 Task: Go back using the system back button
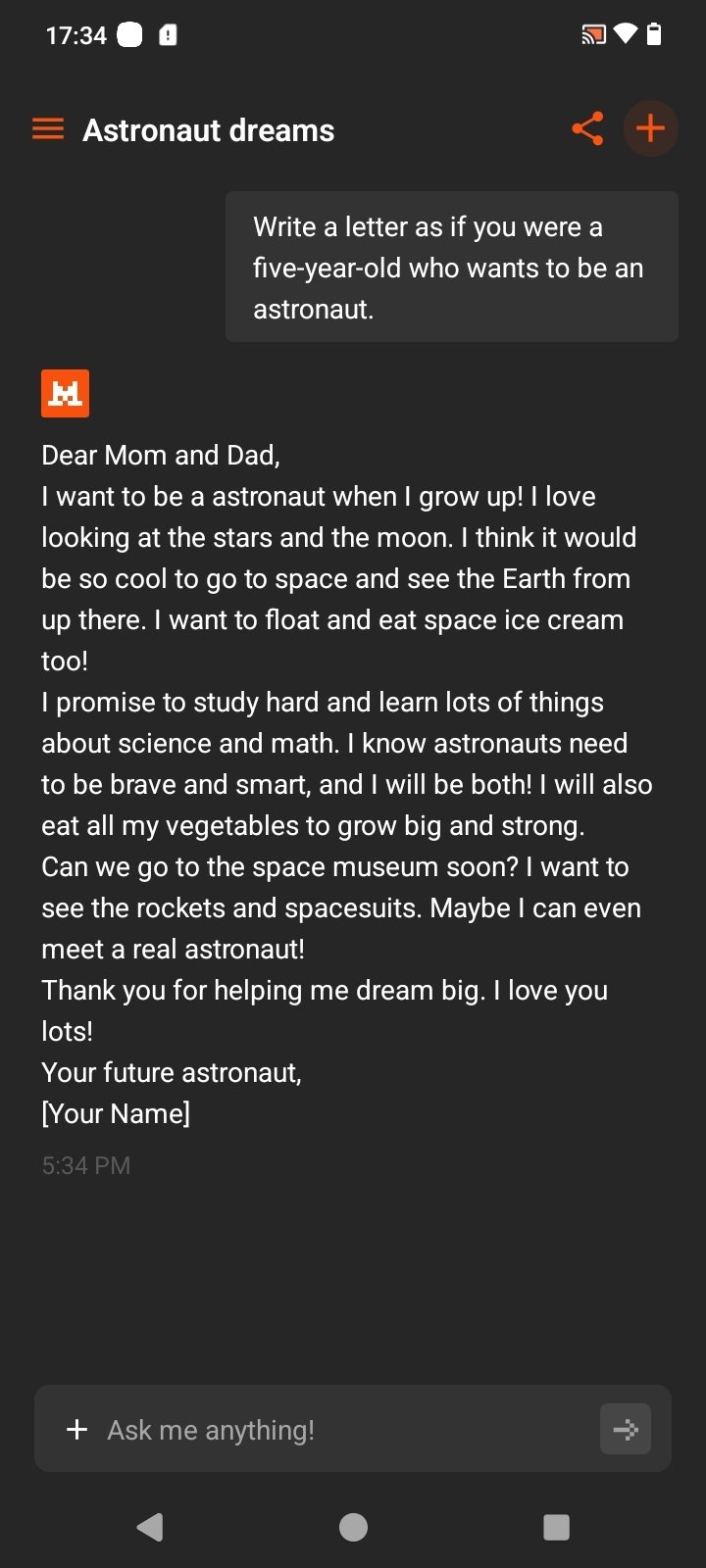150,1527
